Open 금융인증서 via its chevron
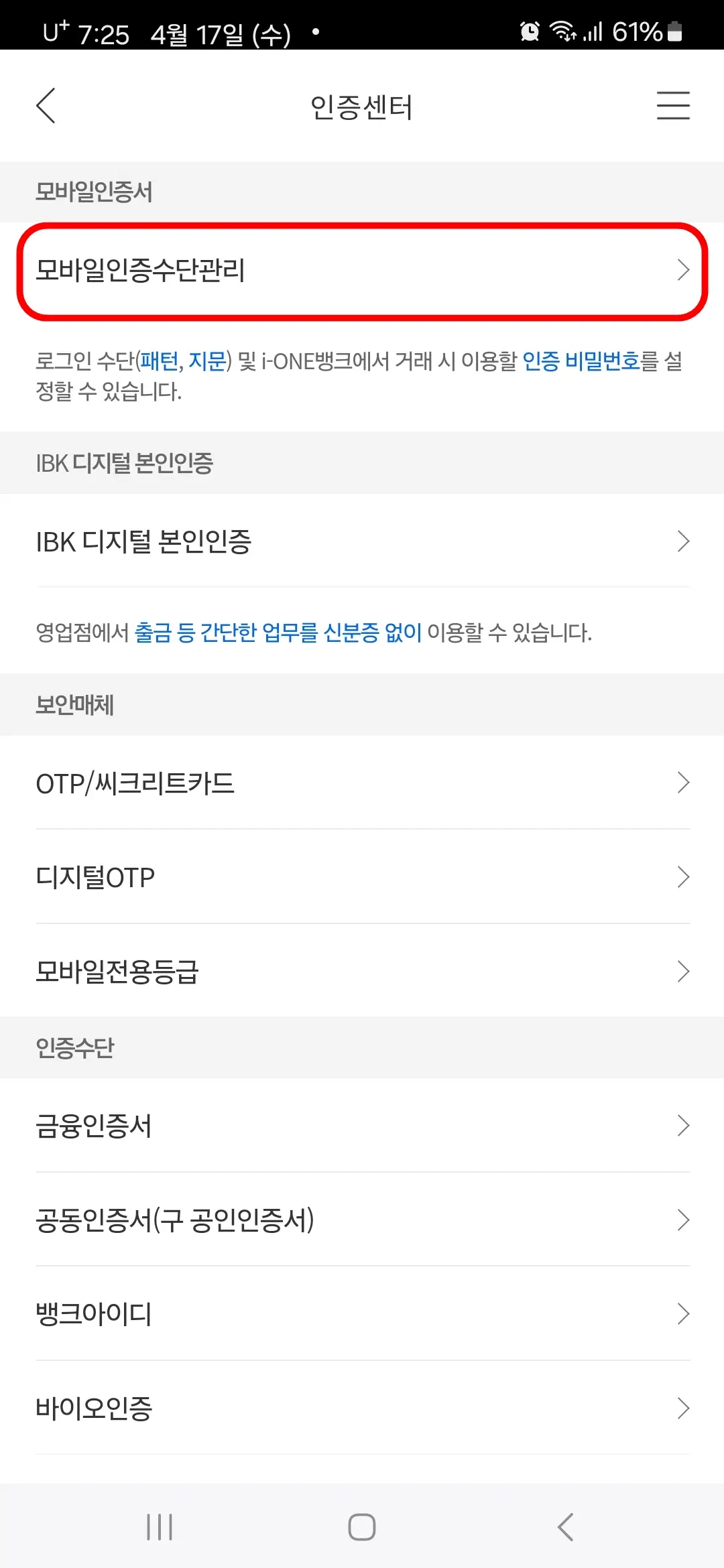Image resolution: width=724 pixels, height=1568 pixels. click(684, 1126)
